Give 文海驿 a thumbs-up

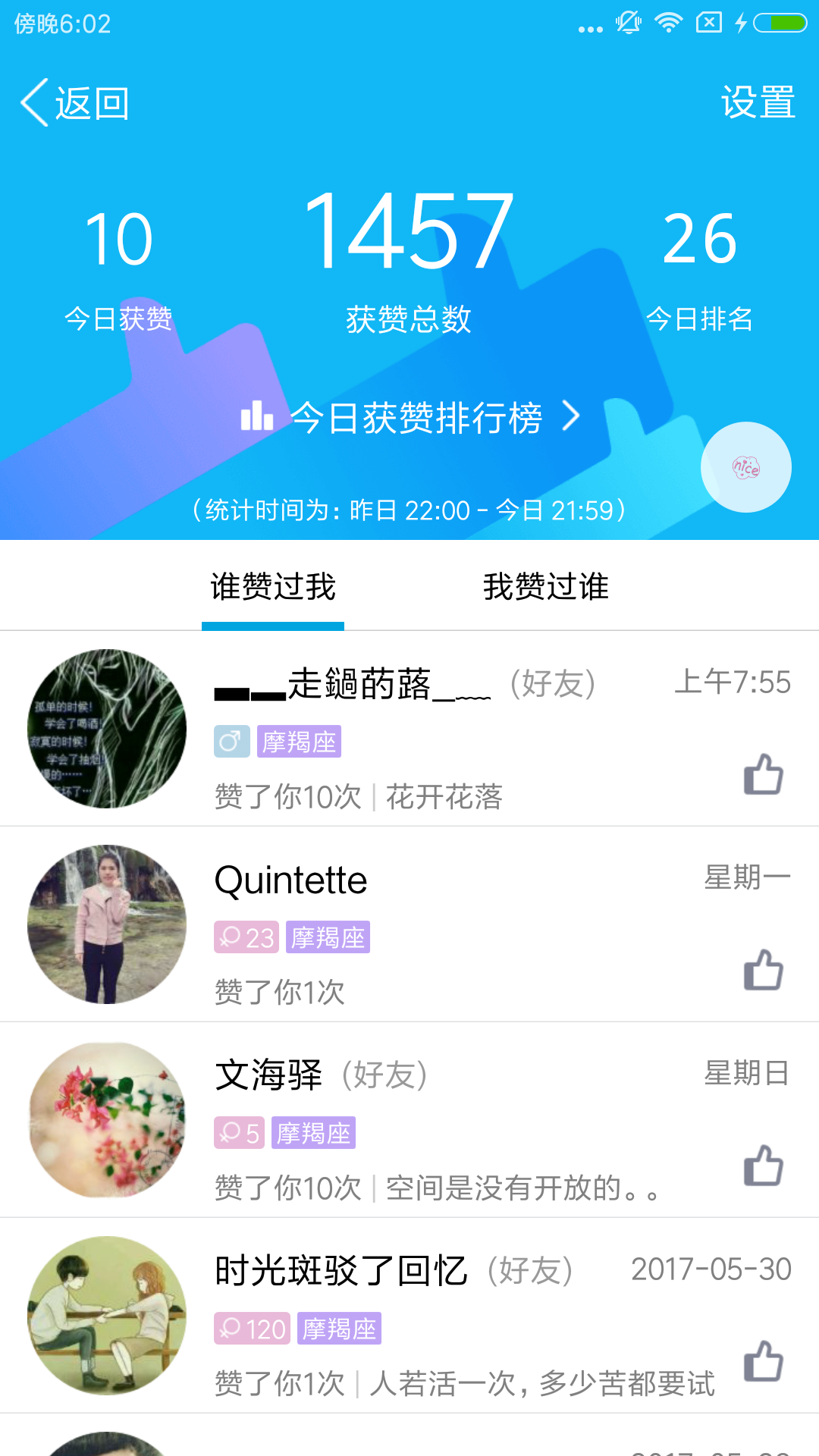pyautogui.click(x=763, y=1166)
